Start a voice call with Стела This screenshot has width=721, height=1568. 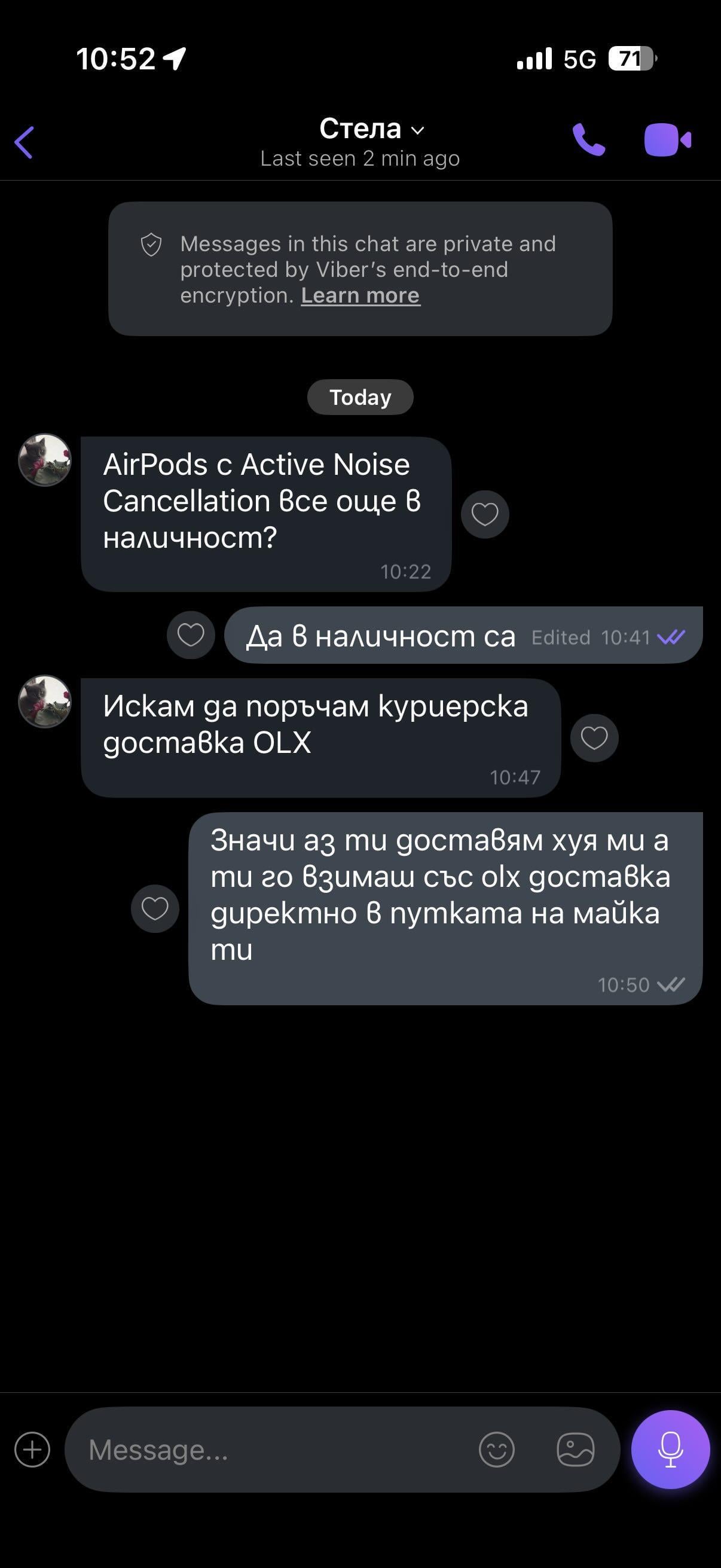coord(588,140)
